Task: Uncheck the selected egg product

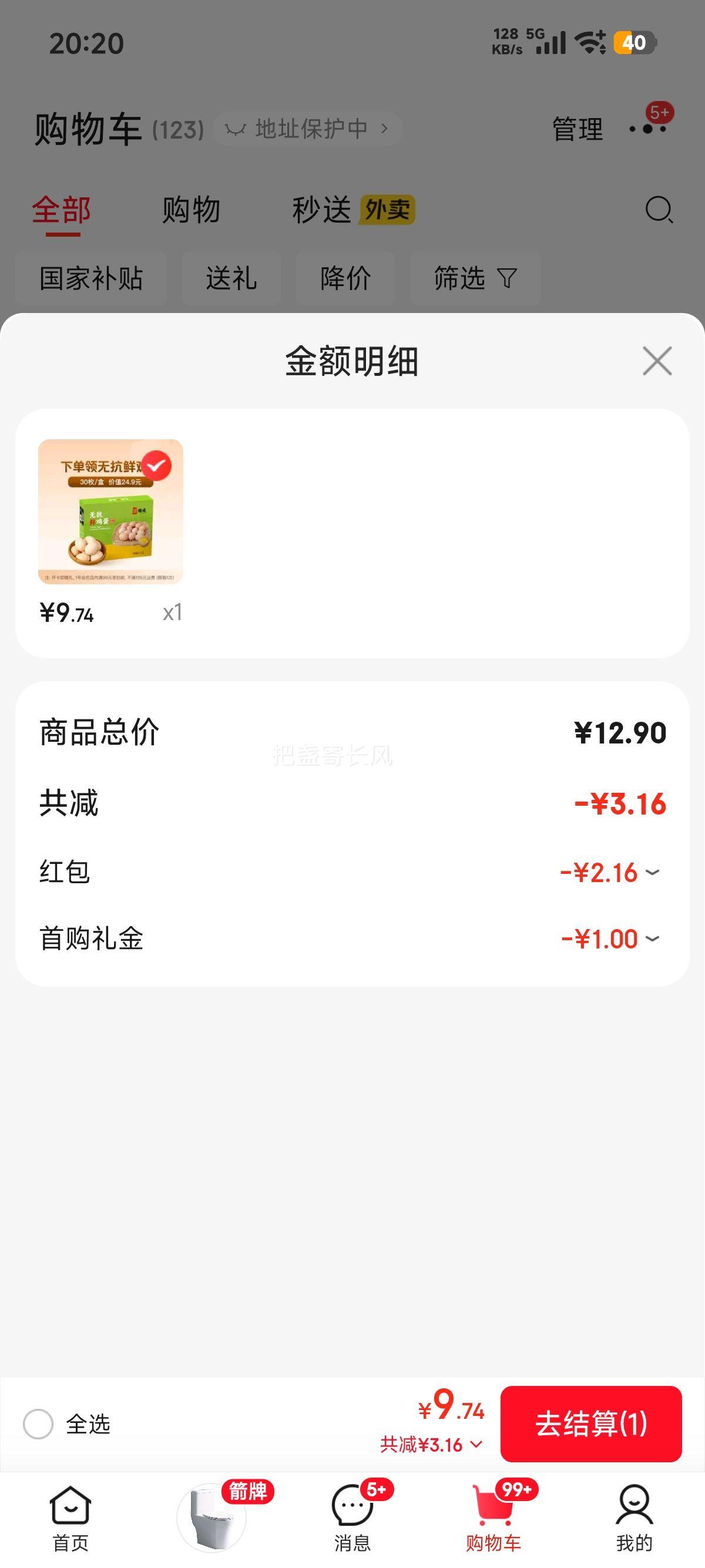Action: pos(158,466)
